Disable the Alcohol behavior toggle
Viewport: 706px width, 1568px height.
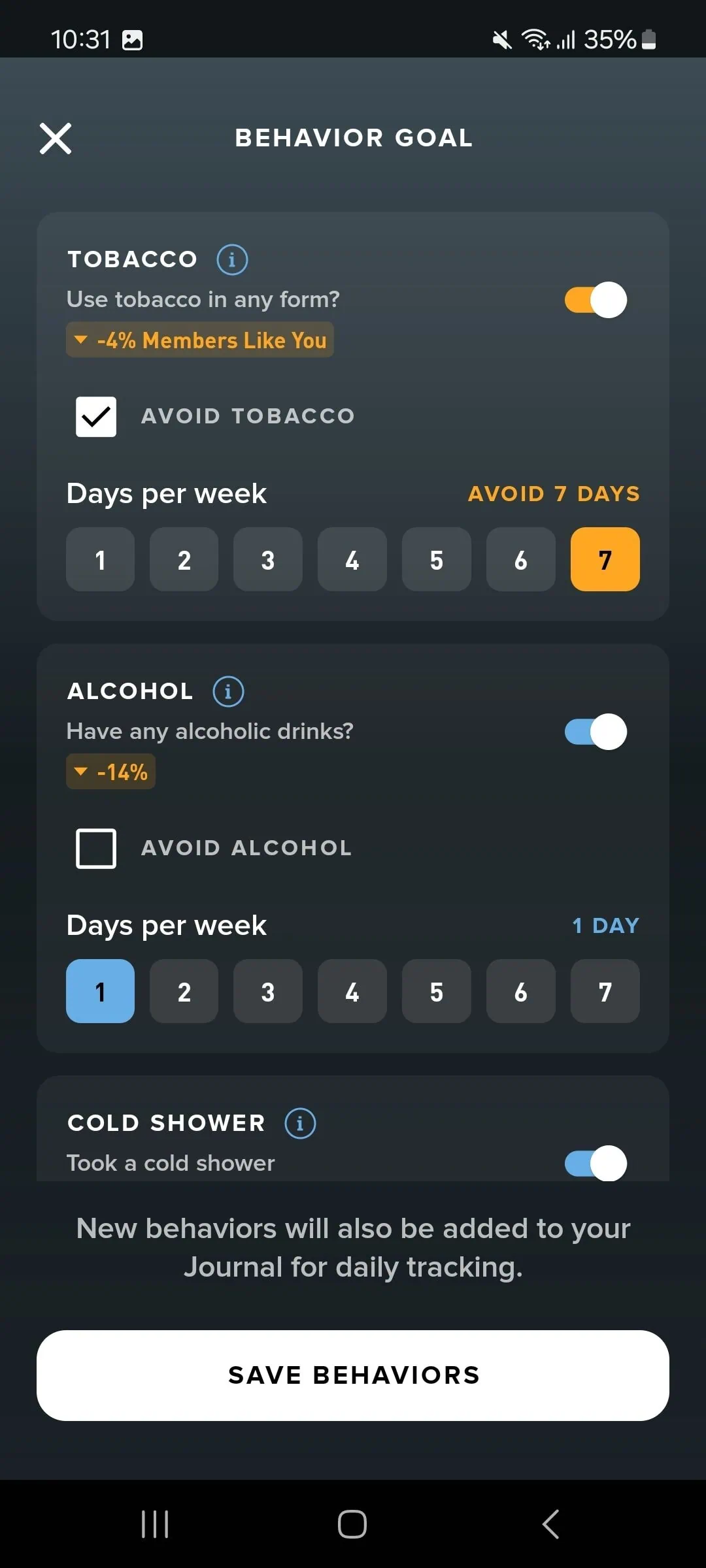coord(596,732)
